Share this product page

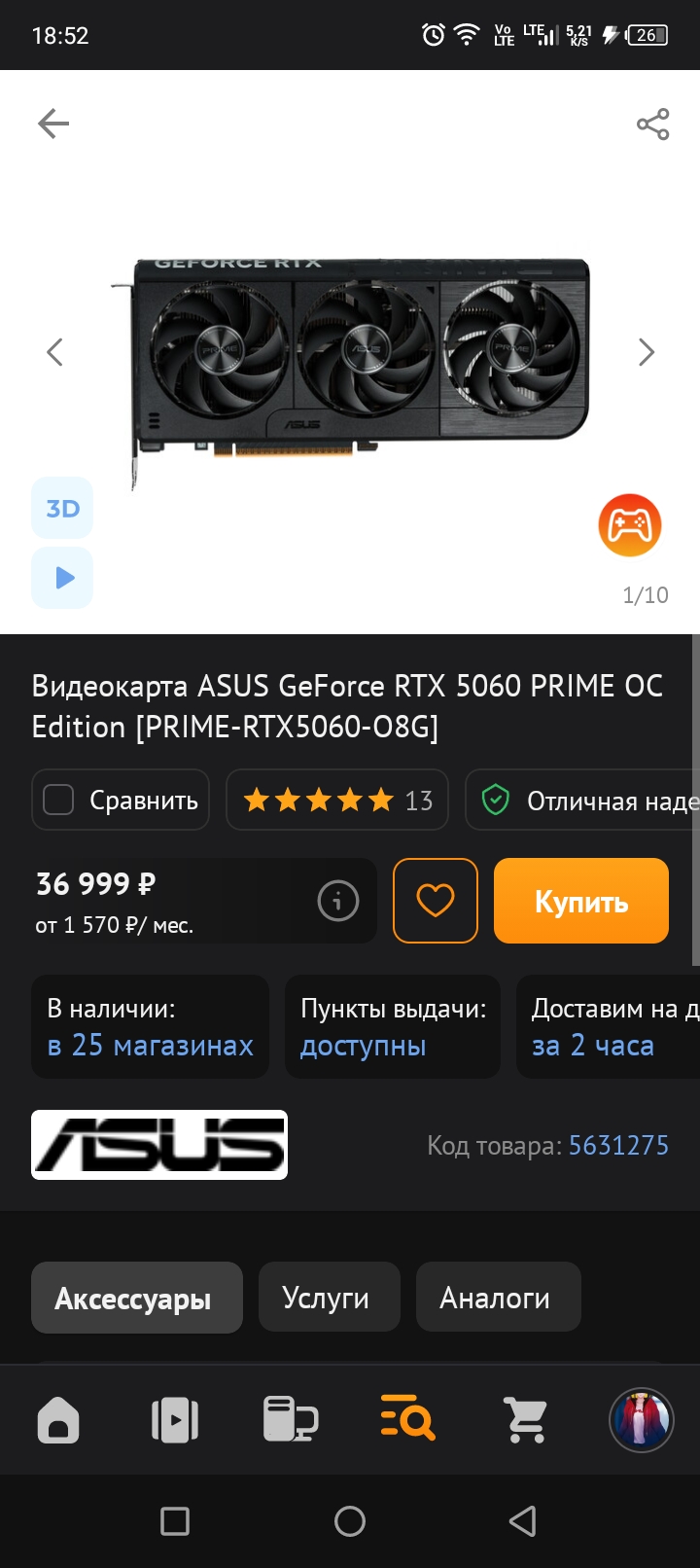point(652,125)
